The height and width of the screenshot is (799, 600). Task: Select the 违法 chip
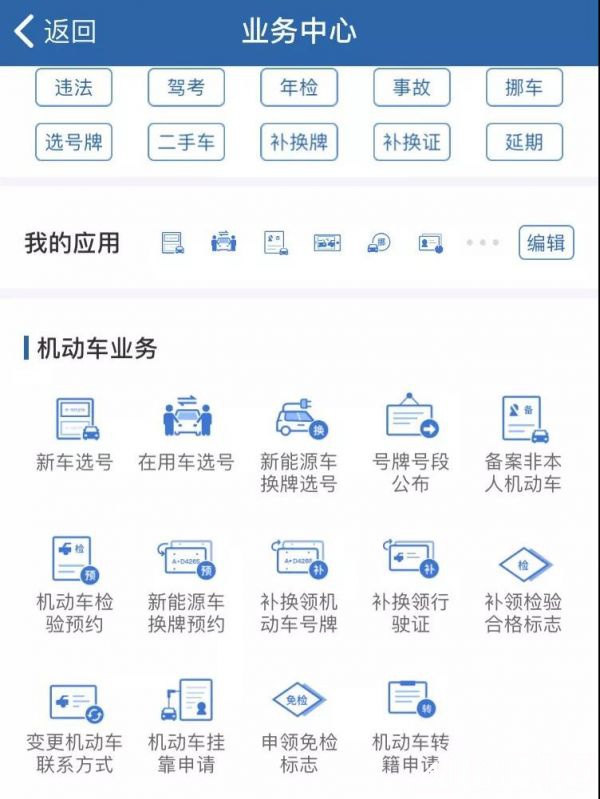tap(73, 88)
